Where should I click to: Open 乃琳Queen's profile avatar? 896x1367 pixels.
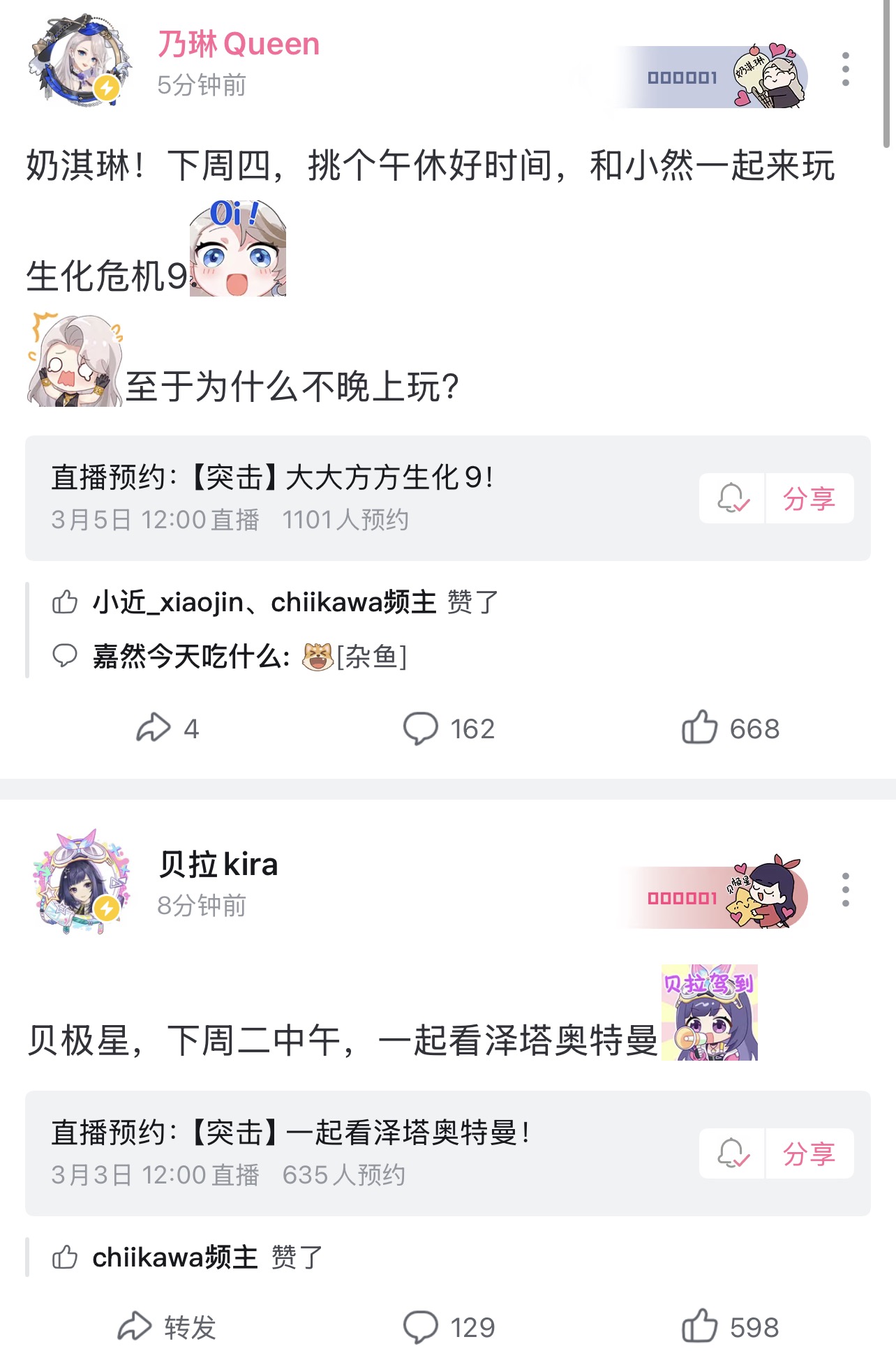coord(80,61)
